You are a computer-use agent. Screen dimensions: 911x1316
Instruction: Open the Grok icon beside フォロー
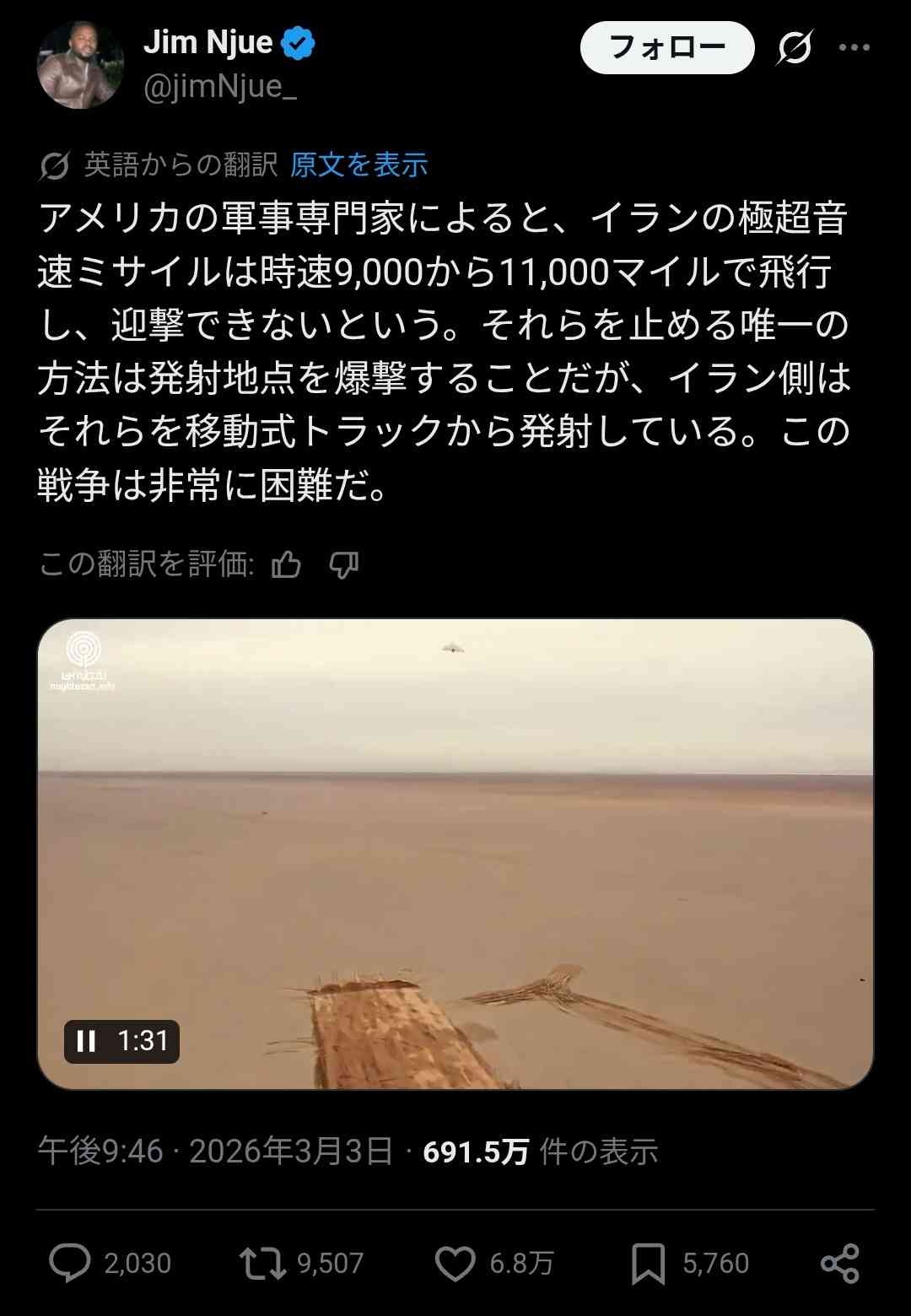[795, 47]
